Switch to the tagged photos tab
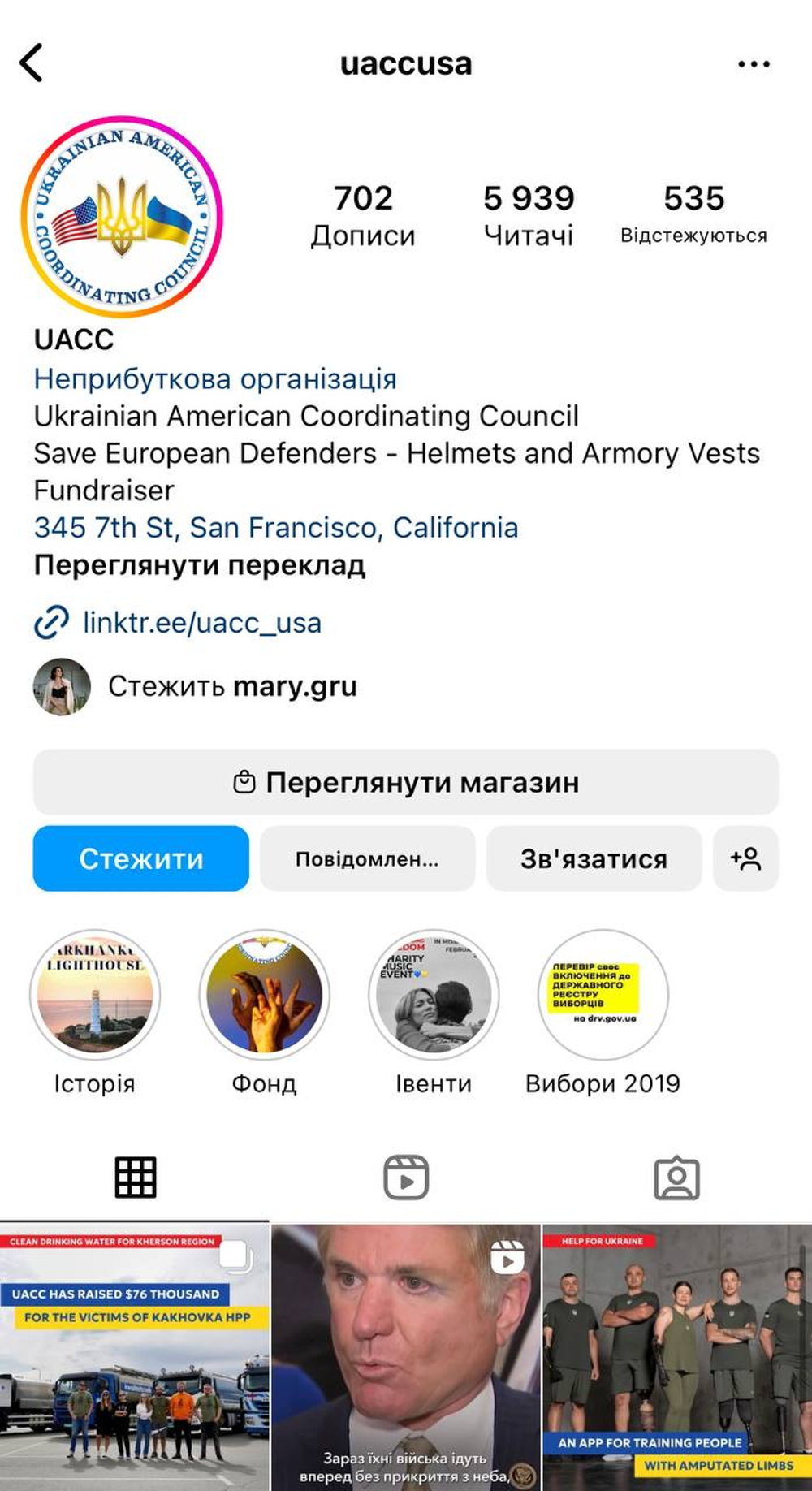Screen dimensions: 812x1491 [x=676, y=1178]
